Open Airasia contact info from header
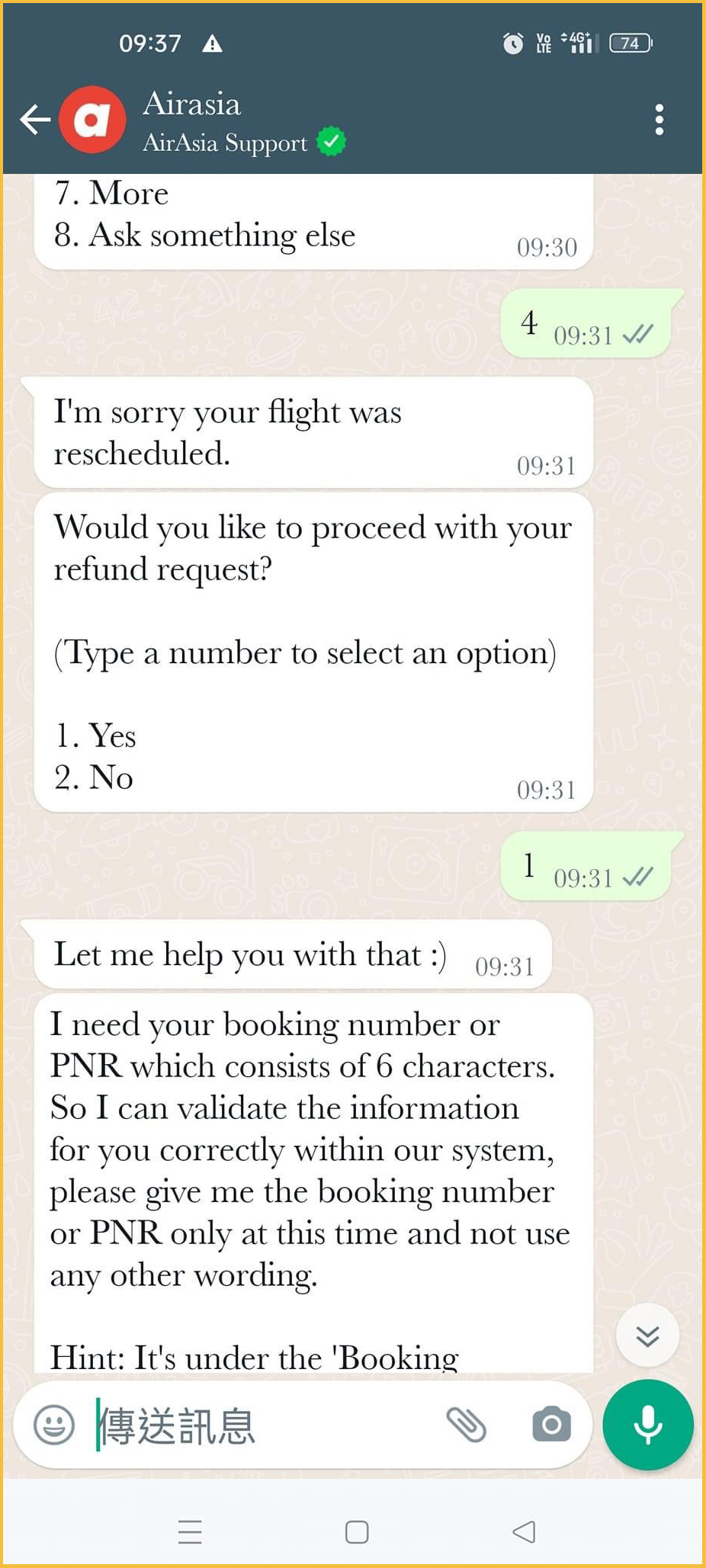This screenshot has height=1568, width=706. [x=229, y=121]
